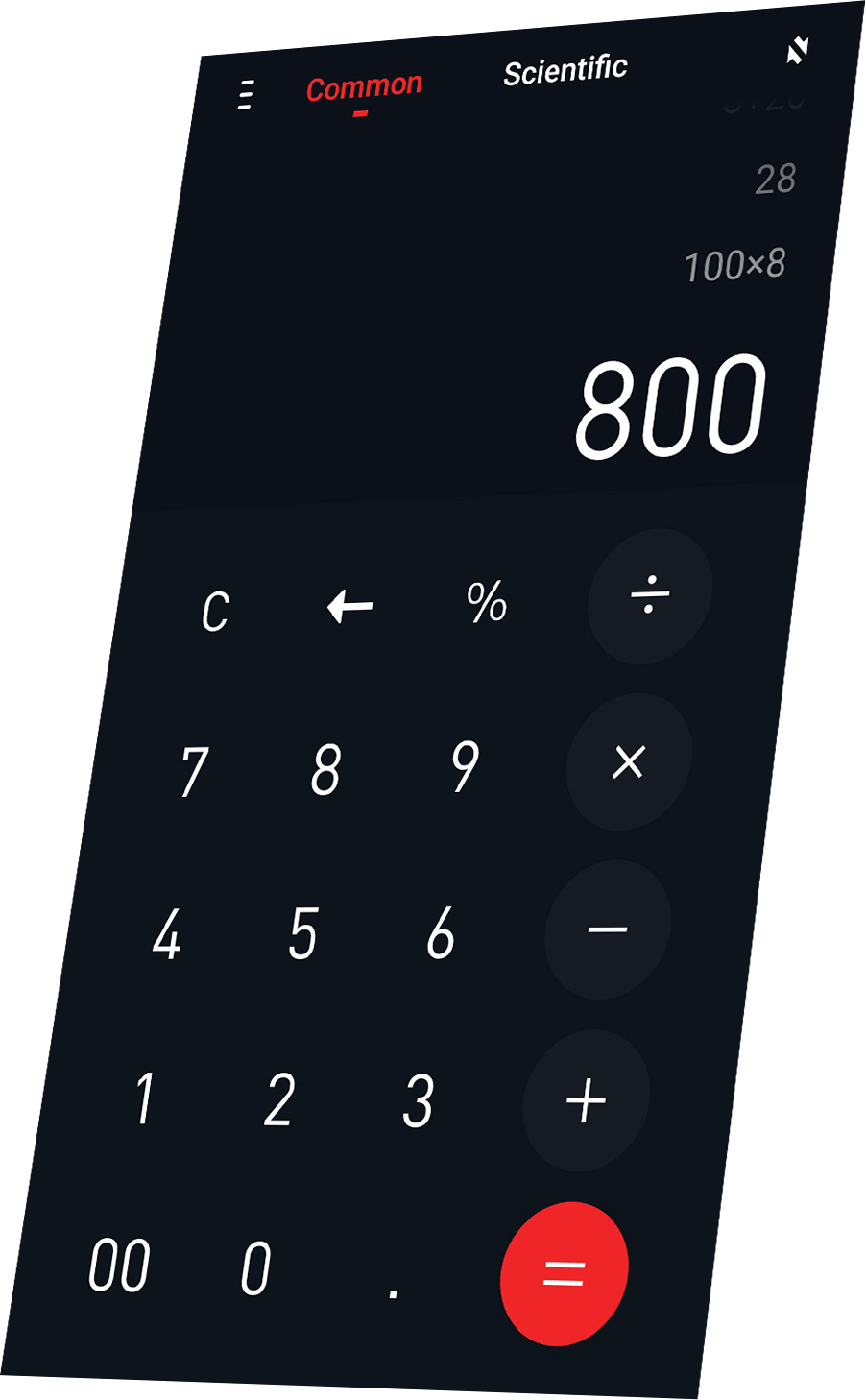Calculate result with red equals button
866x1400 pixels.
point(565,1273)
